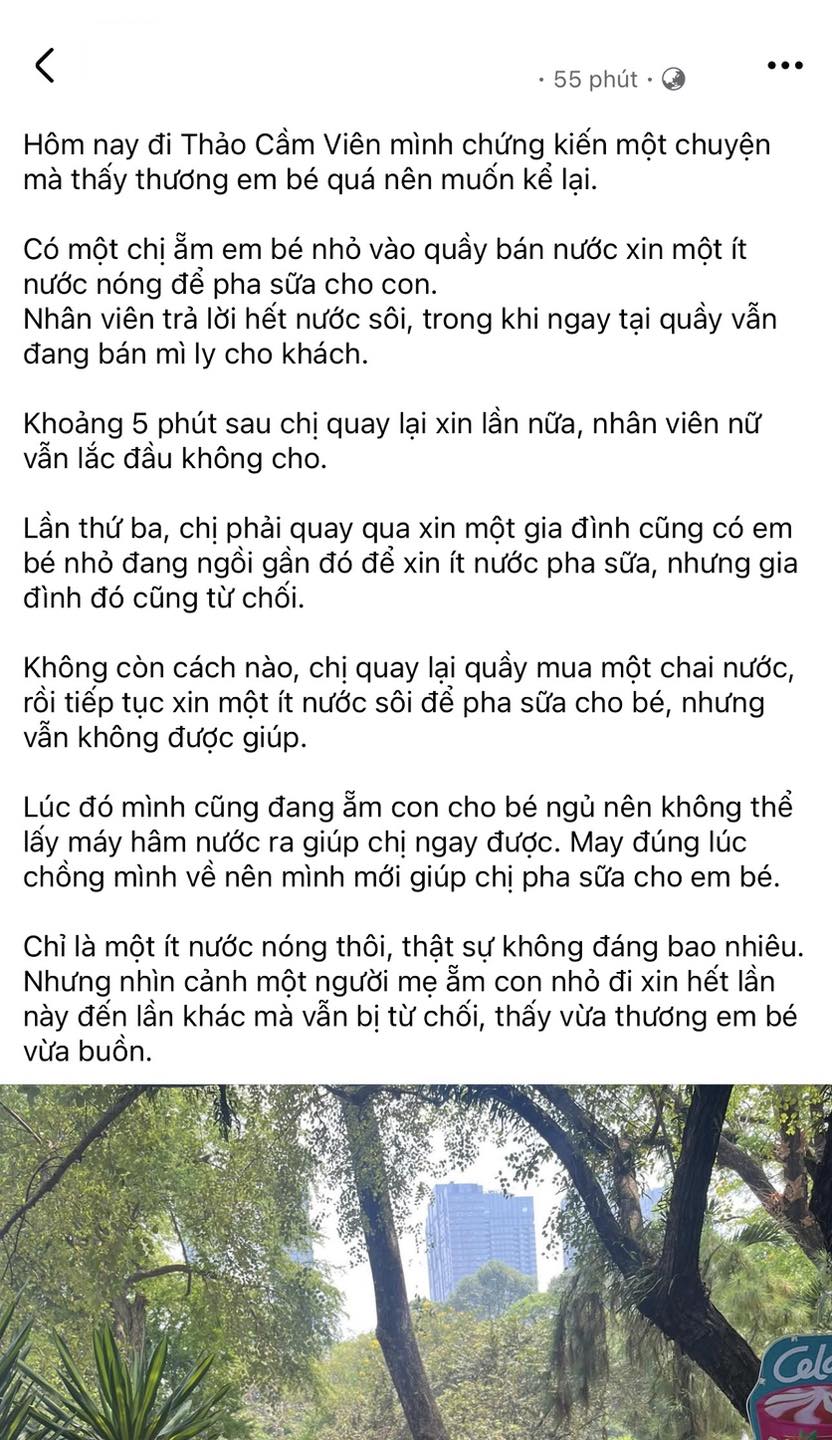This screenshot has height=1440, width=832.
Task: Tap the opening paragraph mentioning Thảo Cầm Viên
Action: pyautogui.click(x=398, y=163)
